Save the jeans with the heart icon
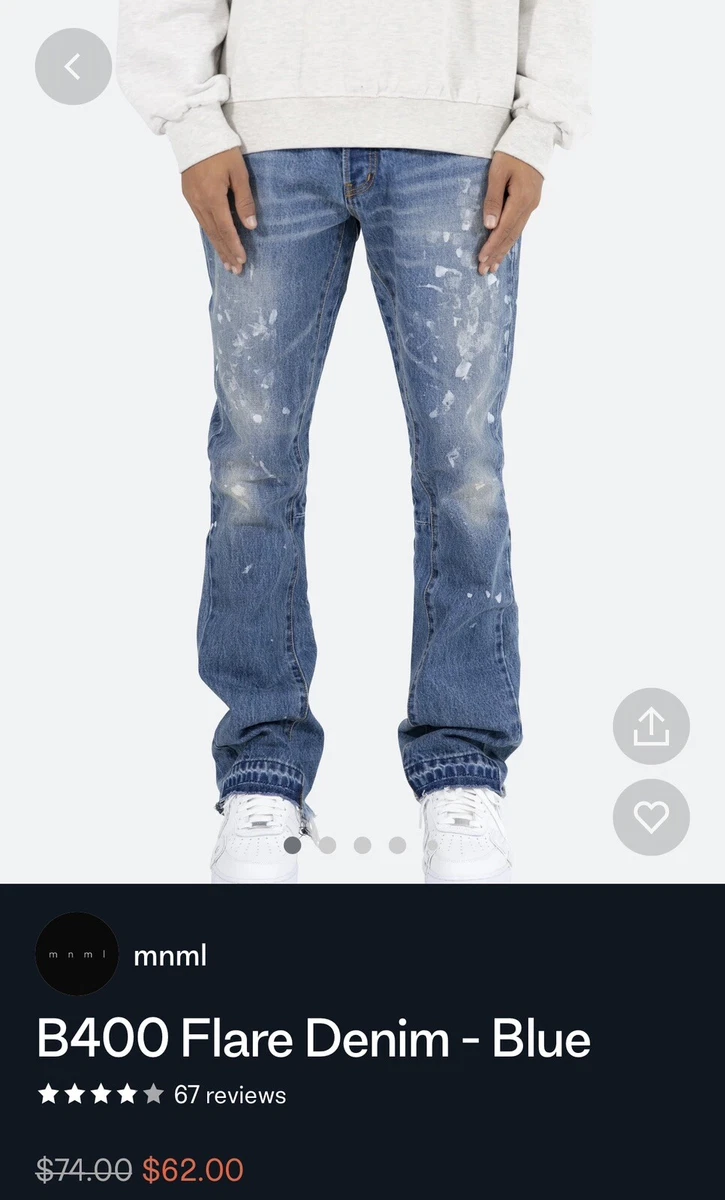The image size is (725, 1200). [x=651, y=818]
